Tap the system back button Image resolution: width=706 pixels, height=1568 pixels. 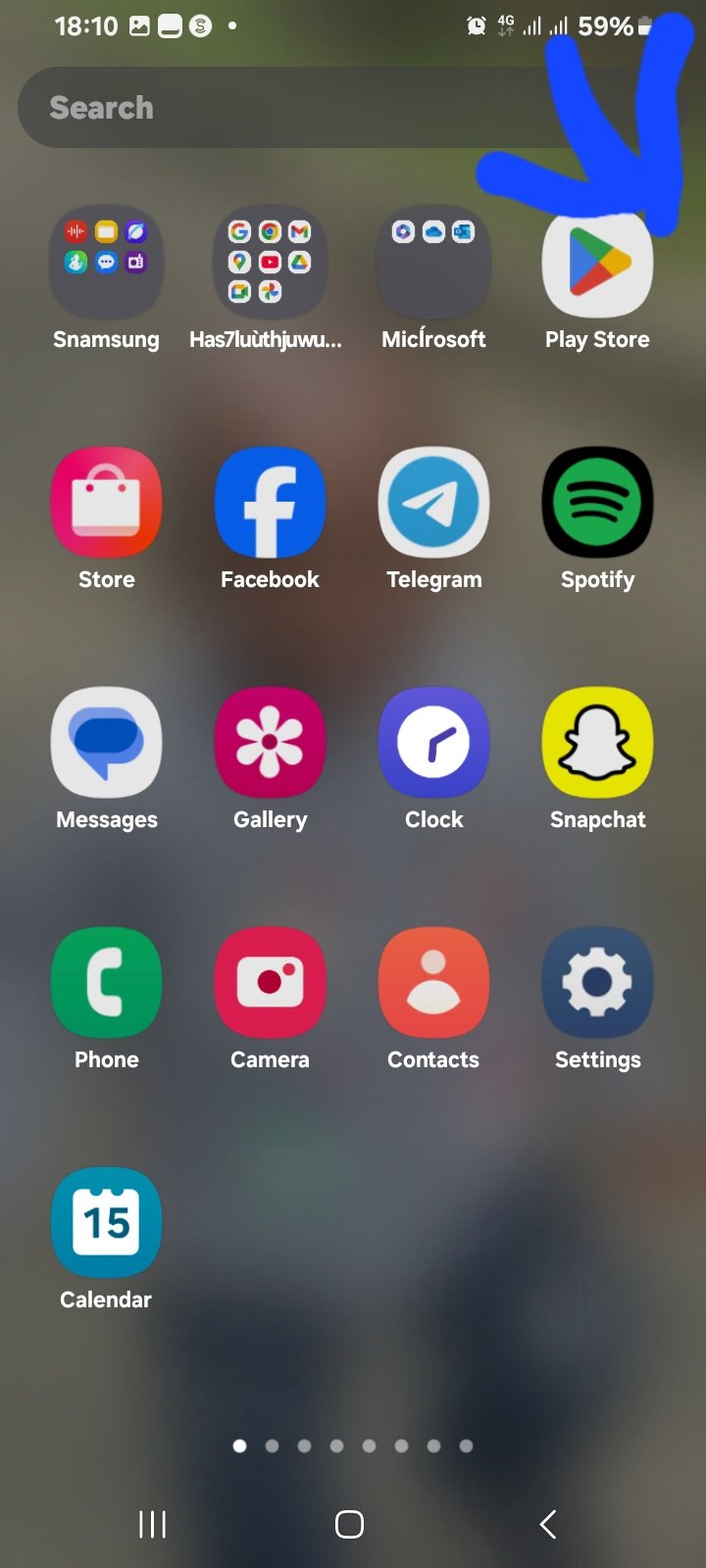pos(548,1524)
